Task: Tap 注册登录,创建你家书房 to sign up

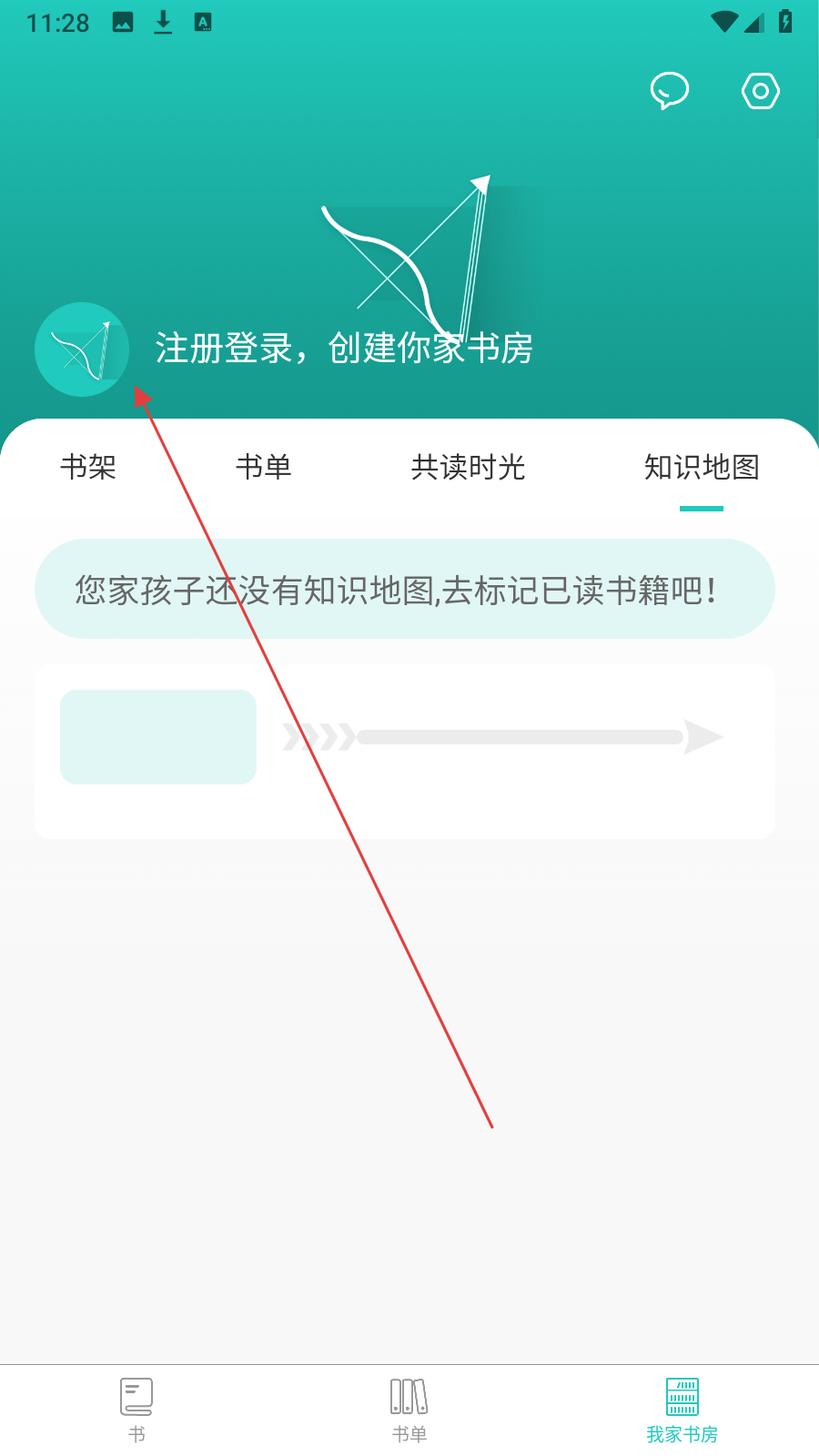Action: (344, 348)
